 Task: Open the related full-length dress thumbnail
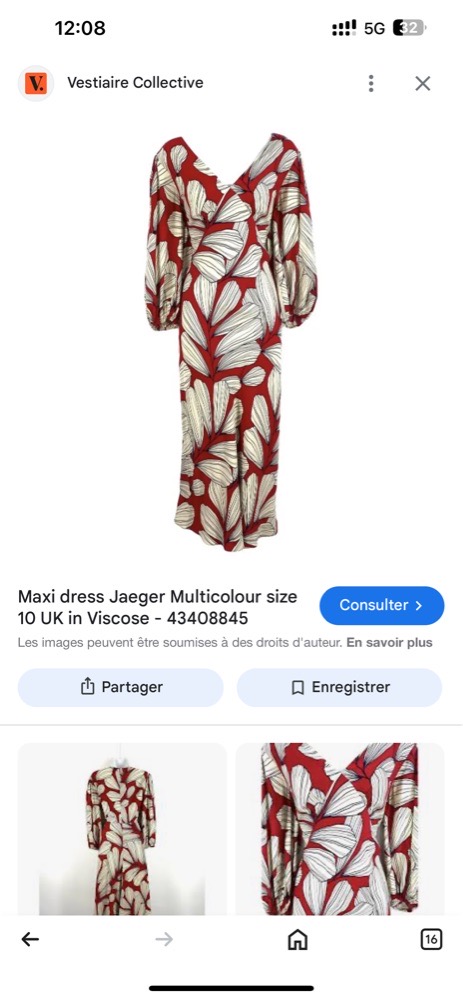(122, 829)
